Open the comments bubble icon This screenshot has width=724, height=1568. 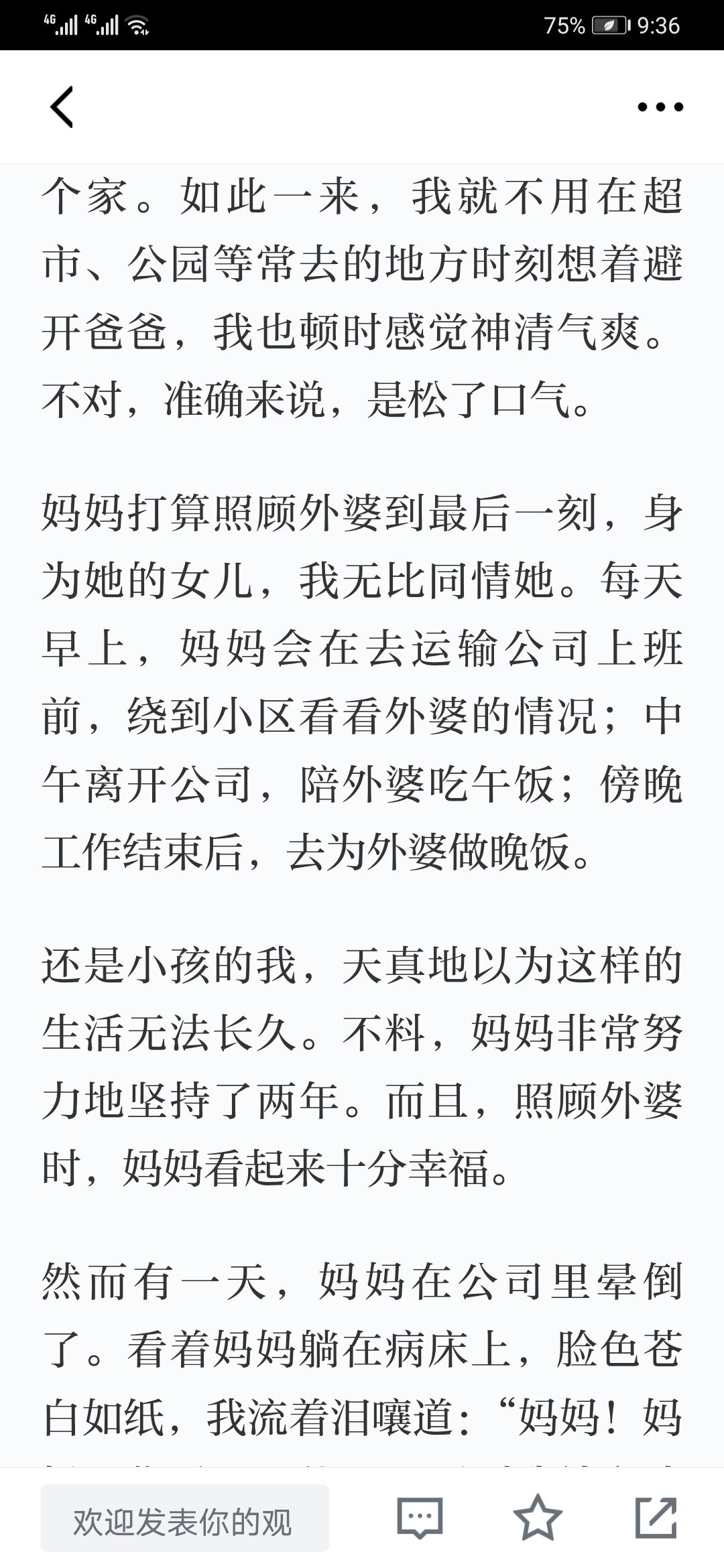coord(420,1518)
